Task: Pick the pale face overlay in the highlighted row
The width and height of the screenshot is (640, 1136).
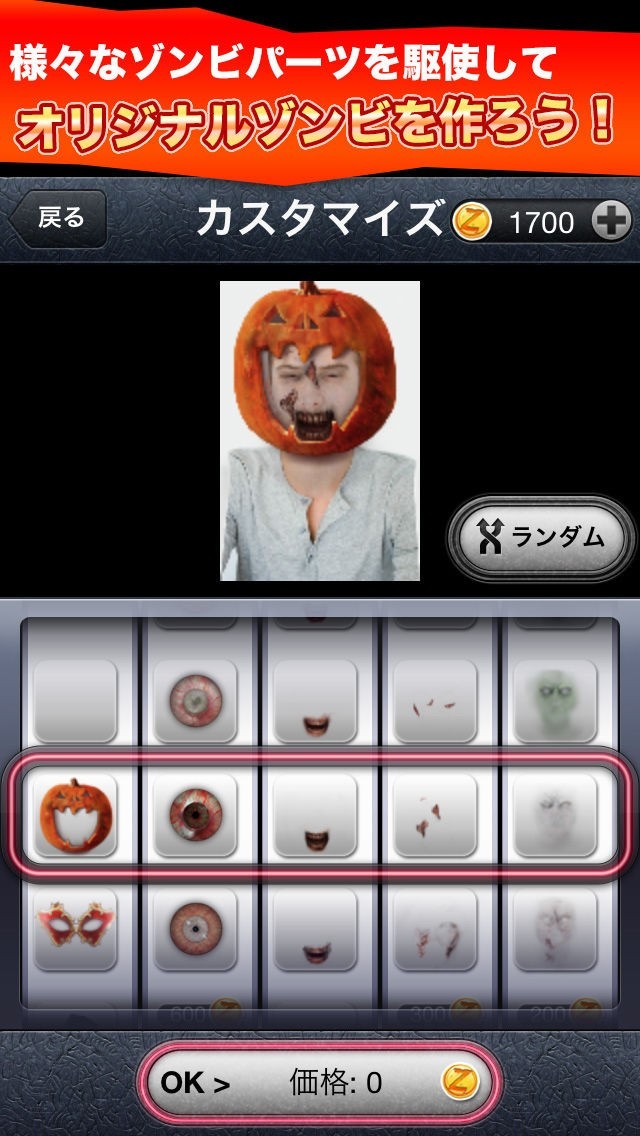Action: (555, 813)
